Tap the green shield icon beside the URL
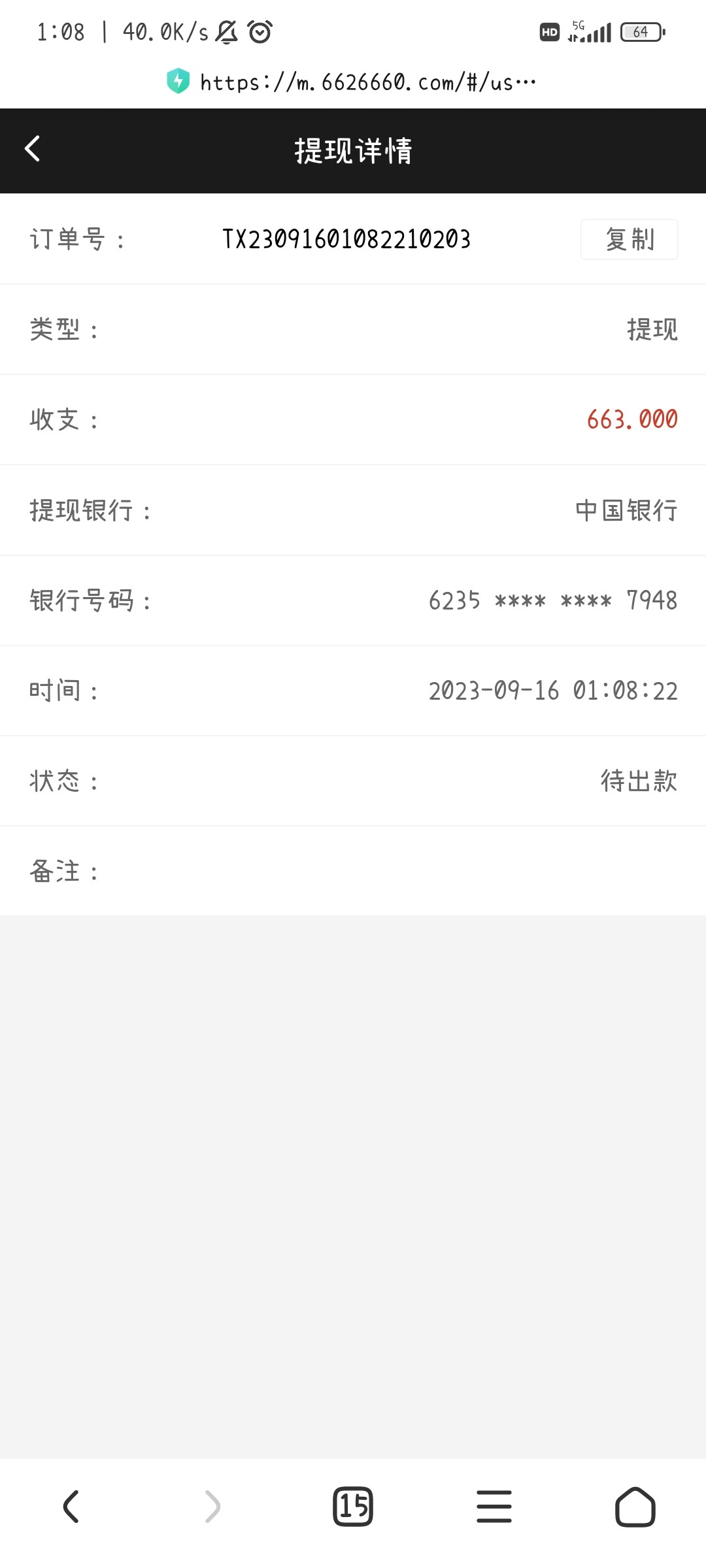 point(177,80)
